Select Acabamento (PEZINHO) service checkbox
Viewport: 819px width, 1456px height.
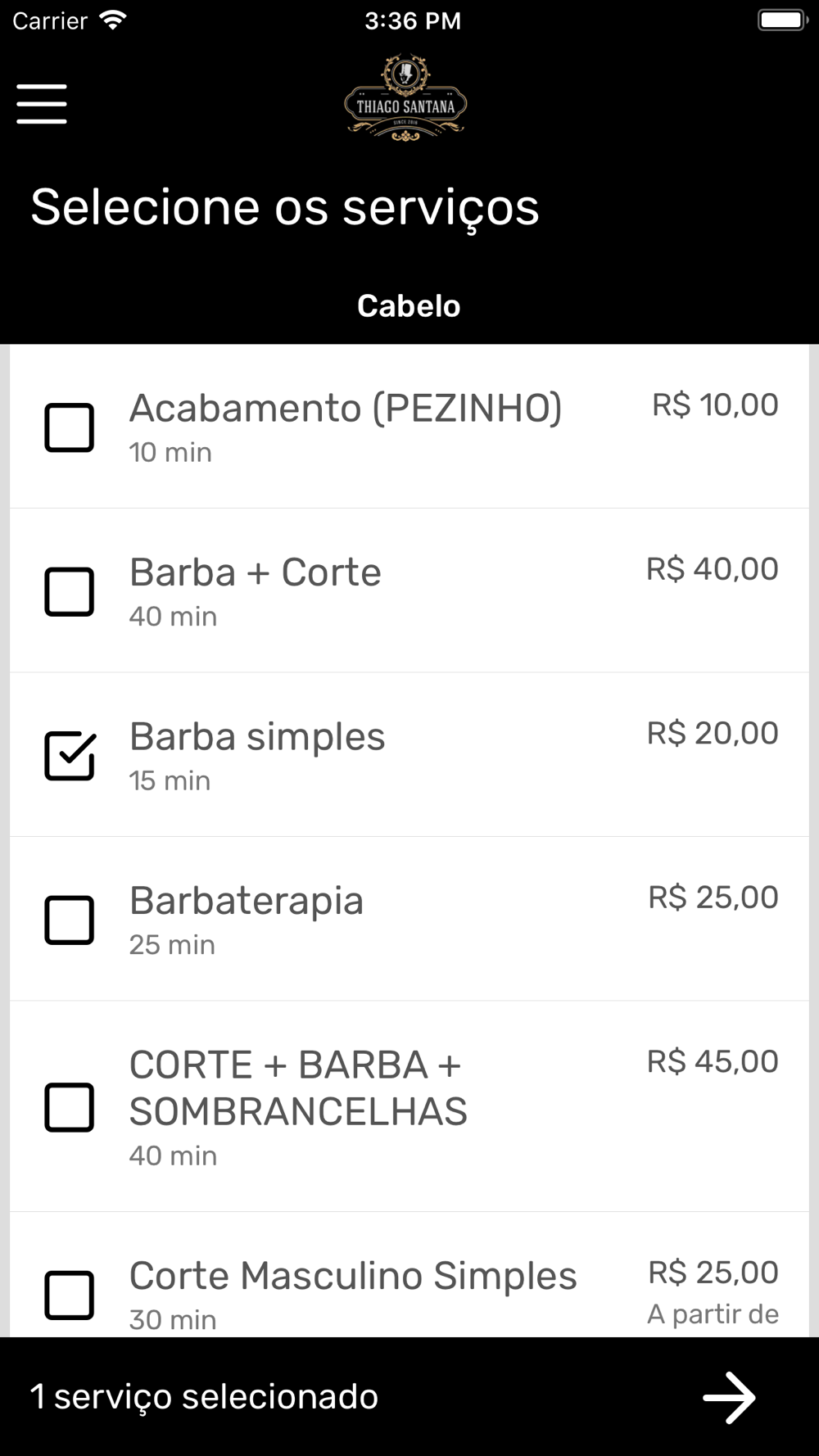(x=70, y=427)
